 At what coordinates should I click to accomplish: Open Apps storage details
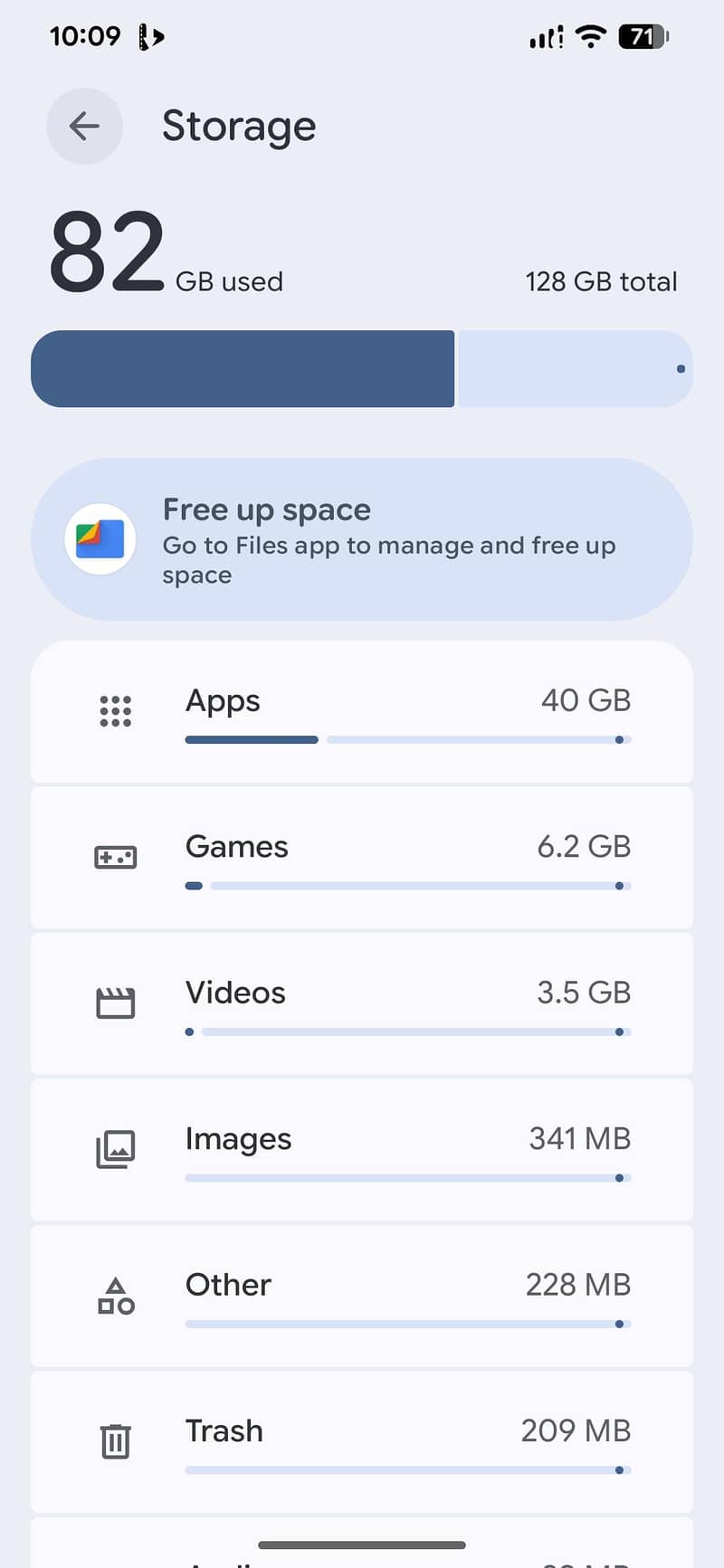tap(362, 712)
